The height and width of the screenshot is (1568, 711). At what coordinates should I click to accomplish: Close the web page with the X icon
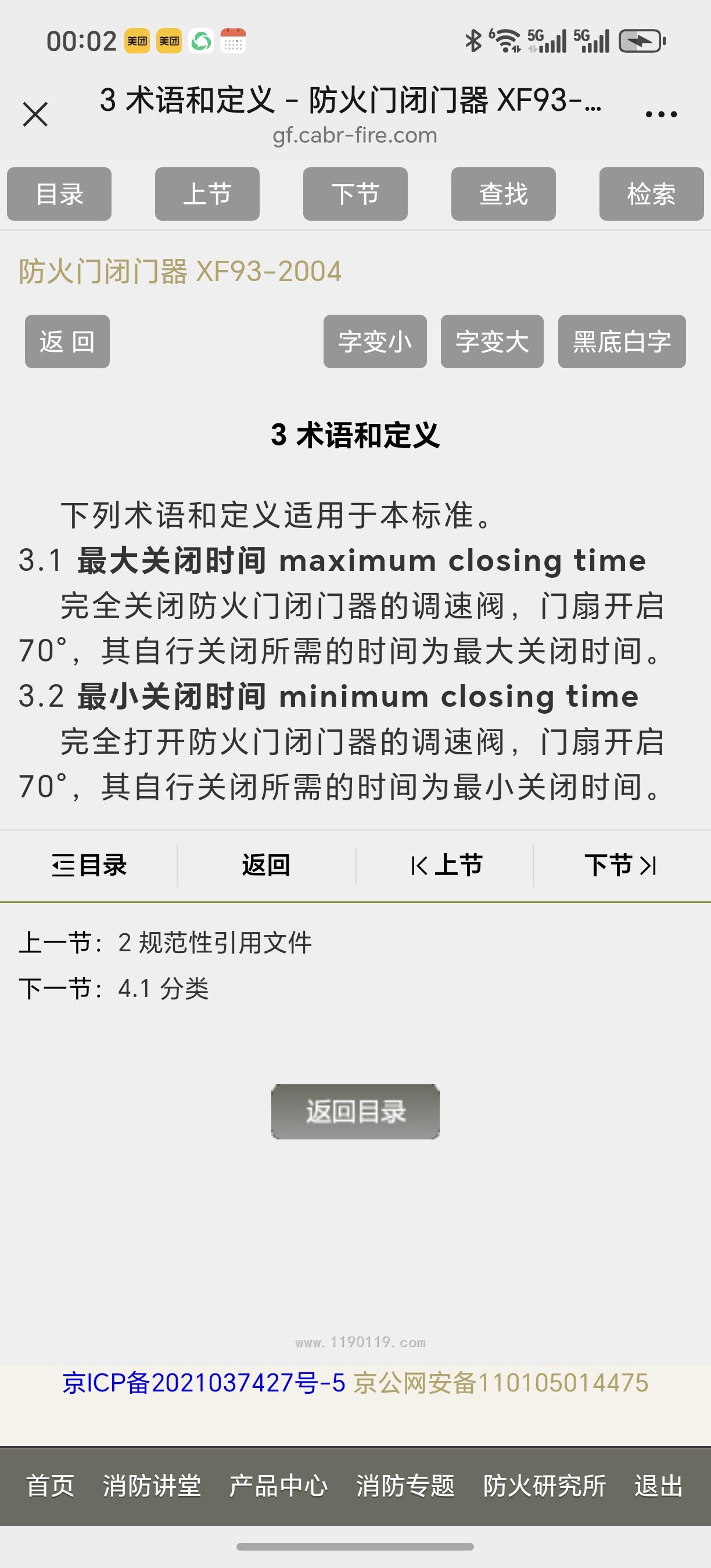(x=35, y=114)
